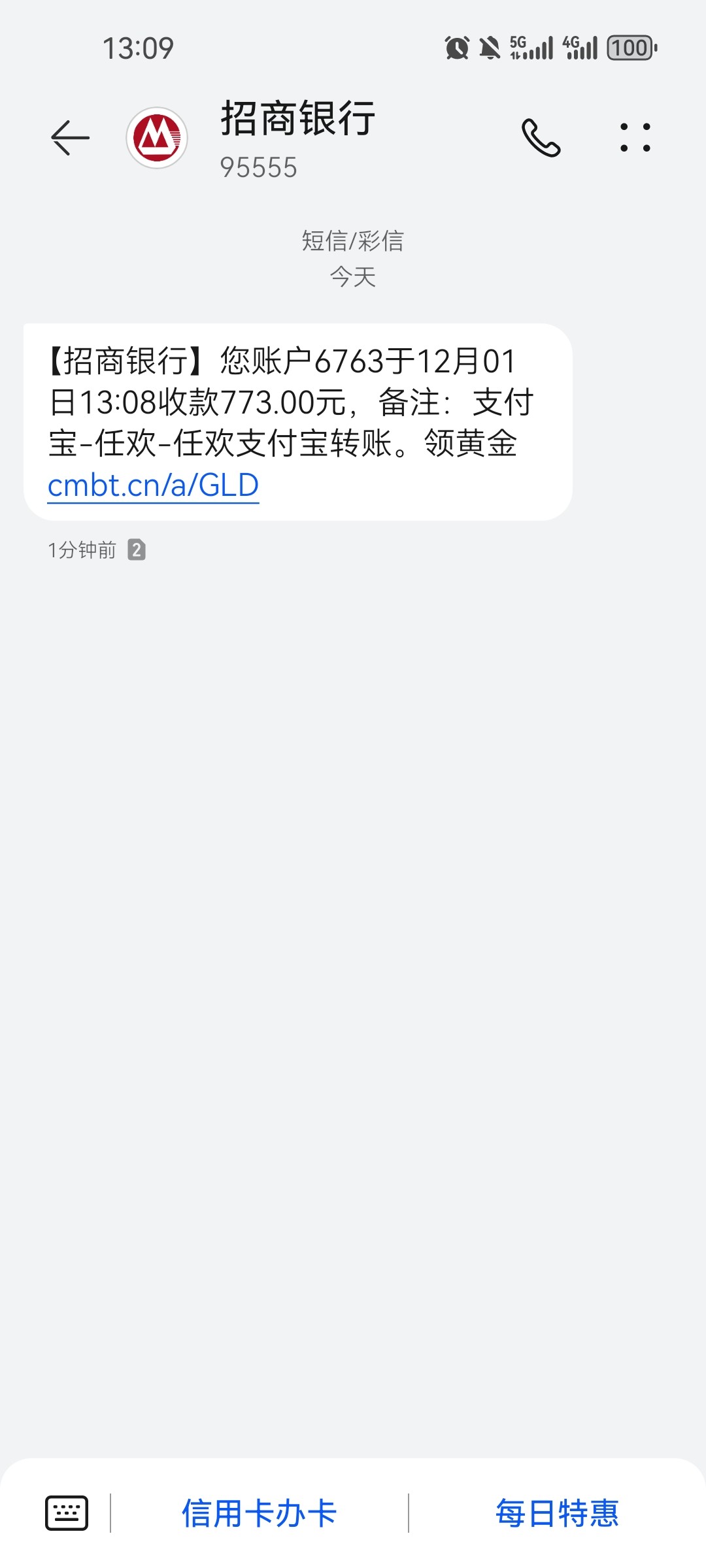The image size is (706, 1568).
Task: Call 招商银行 with the phone icon
Action: click(541, 138)
